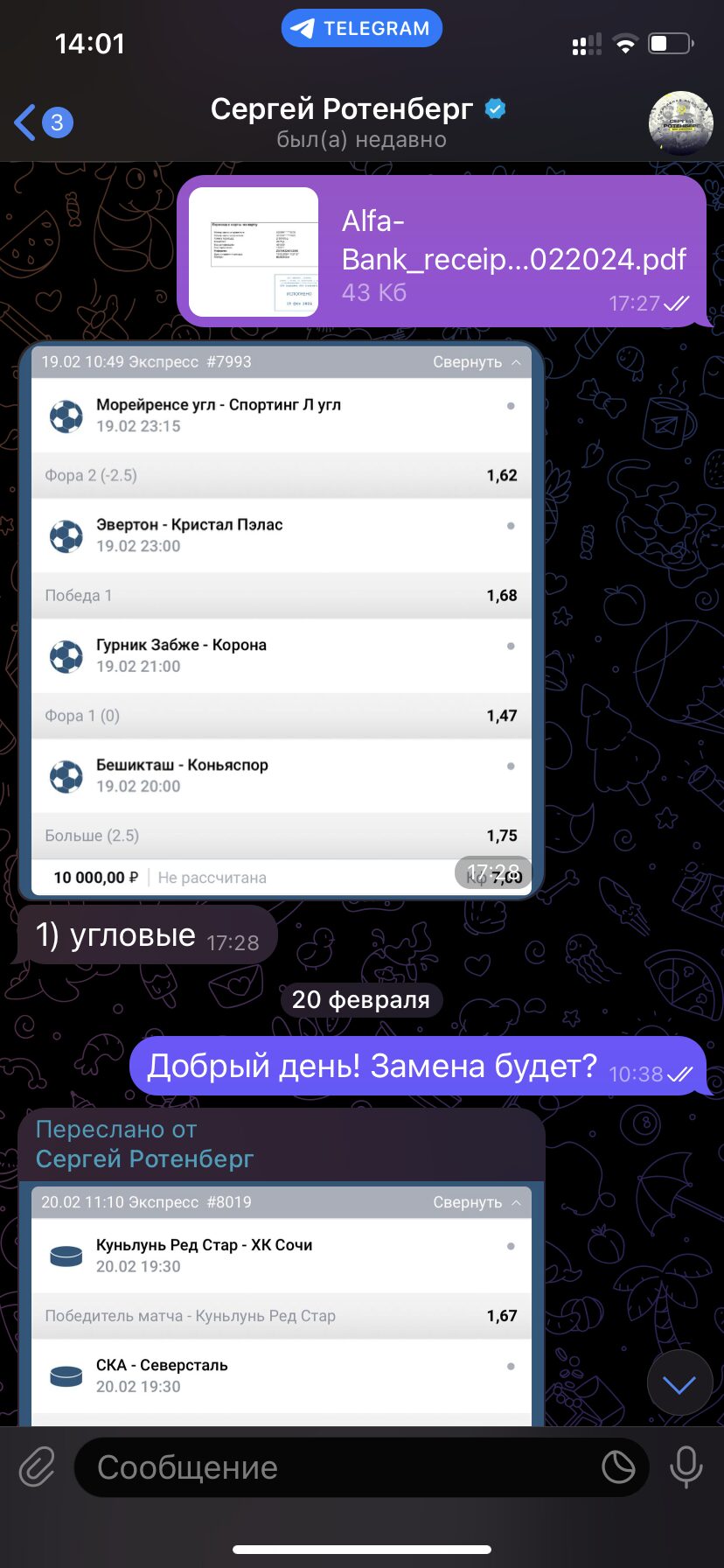Screen dimensions: 724x1568
Task: Go back to the chat list
Action: point(43,122)
